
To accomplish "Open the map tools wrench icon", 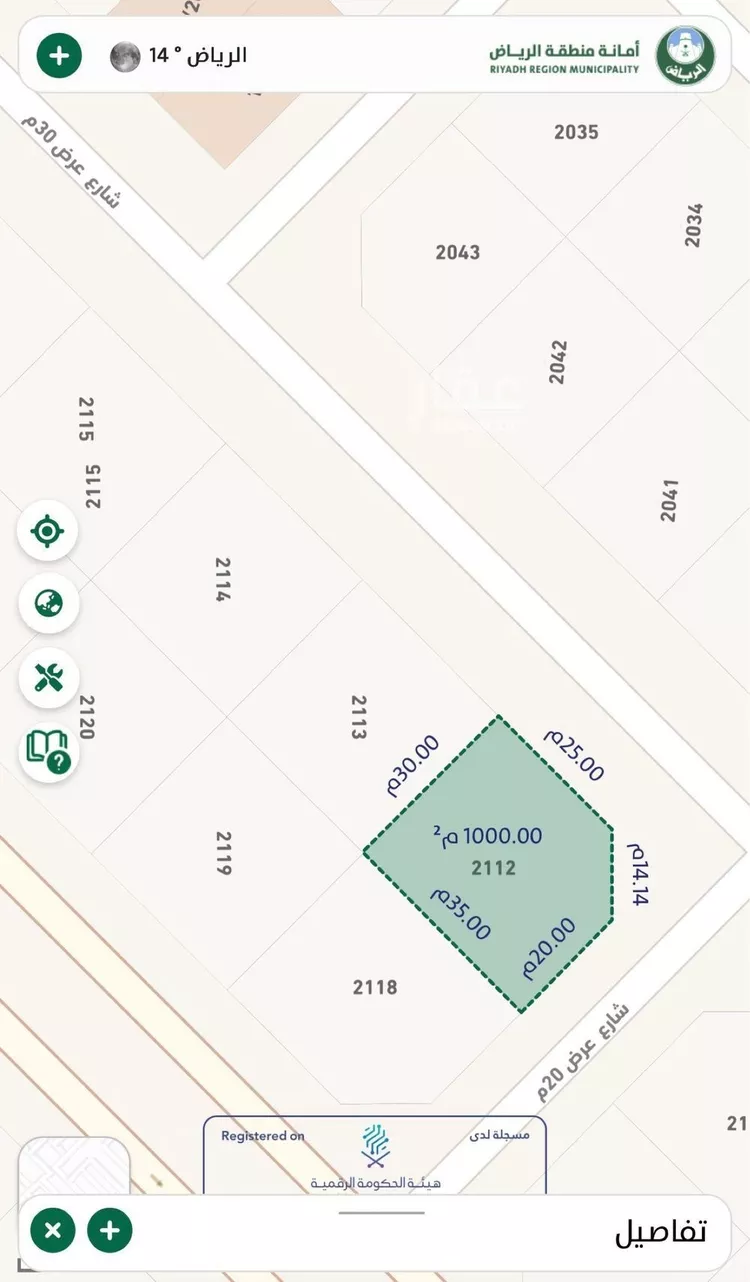I will click(x=47, y=677).
